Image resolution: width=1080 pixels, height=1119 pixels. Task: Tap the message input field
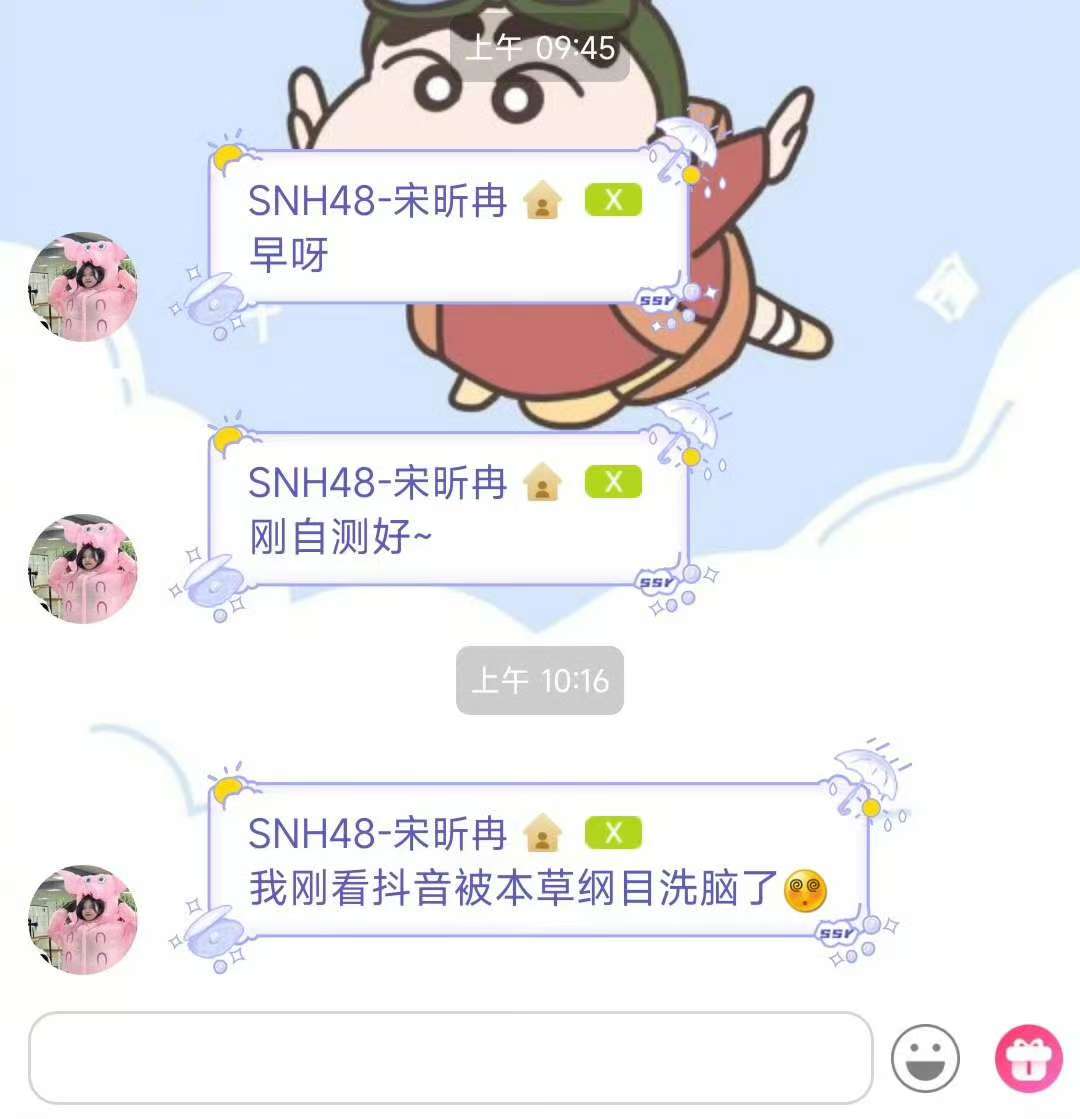coord(450,1057)
